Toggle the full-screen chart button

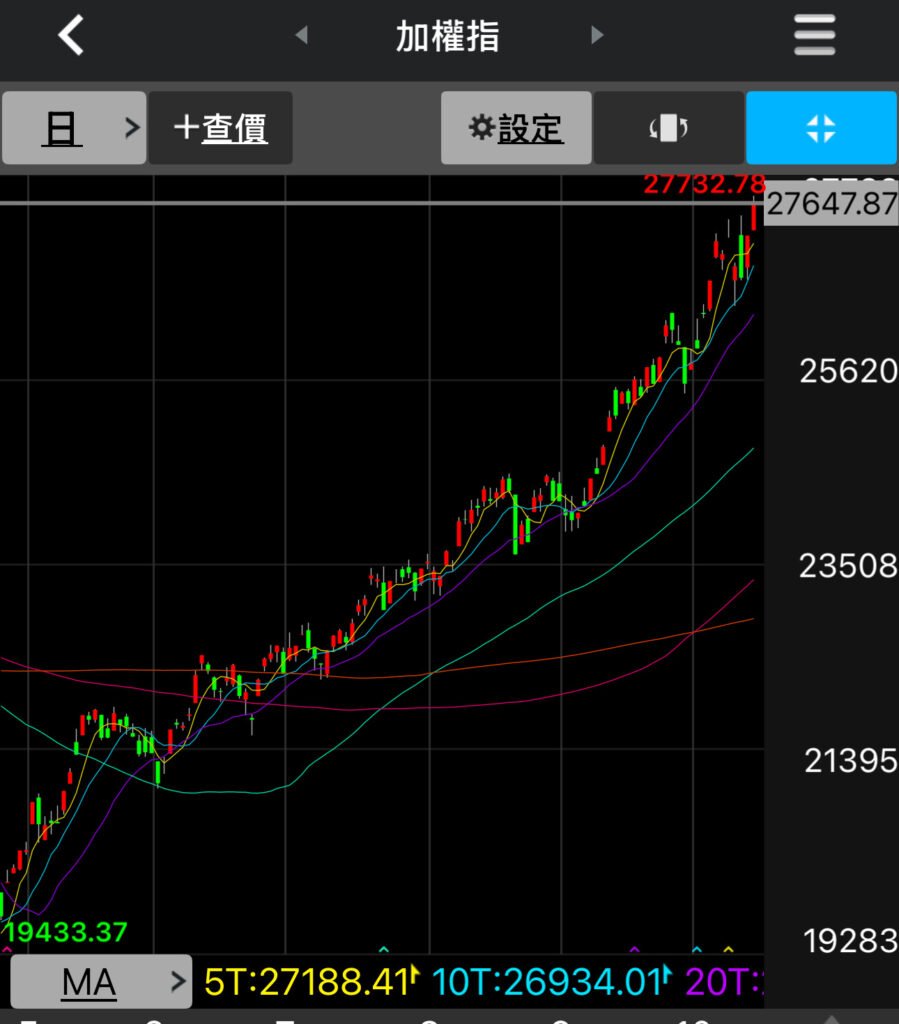tap(820, 128)
